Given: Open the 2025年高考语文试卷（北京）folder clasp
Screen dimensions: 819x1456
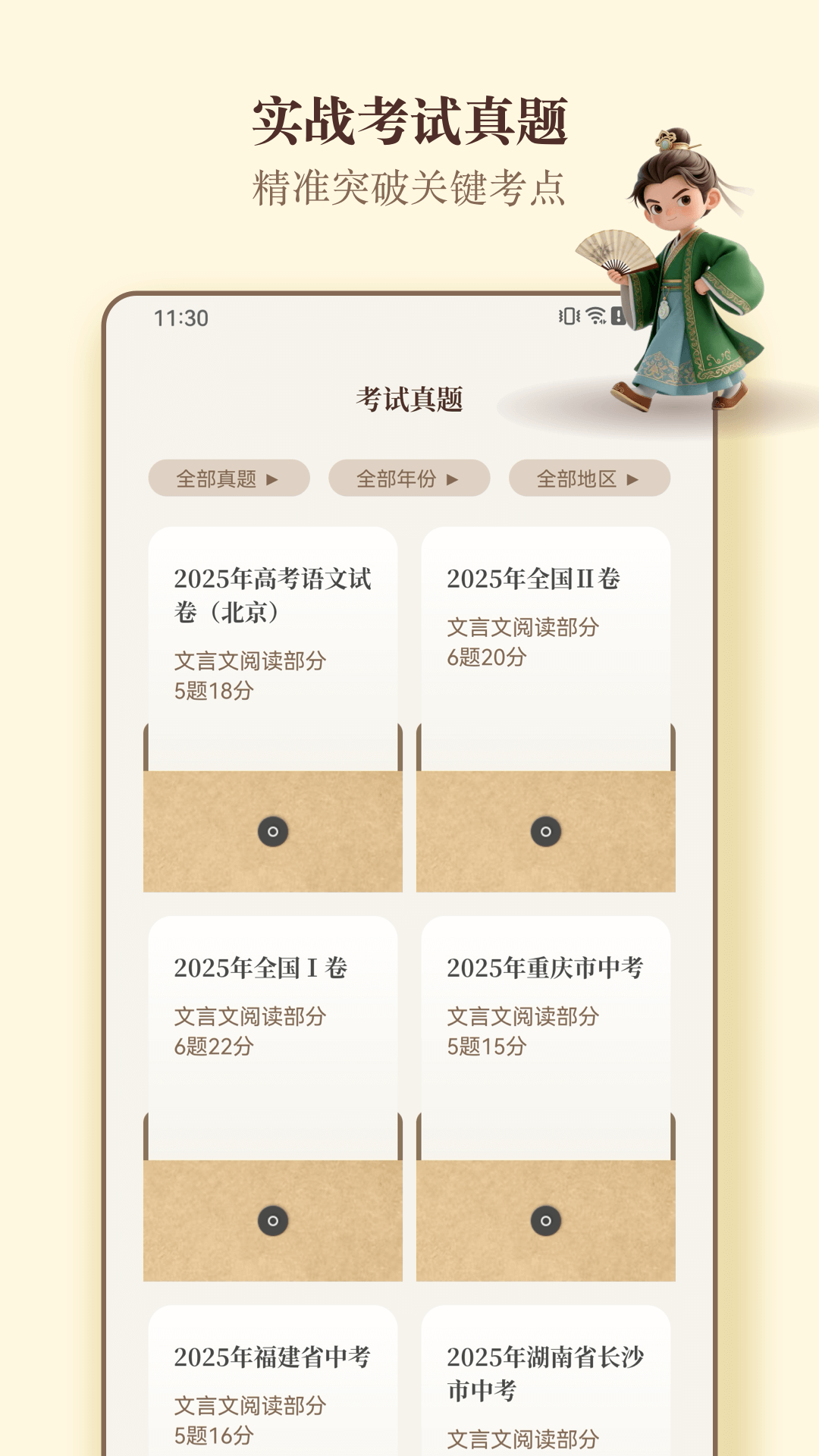Looking at the screenshot, I should coord(271,831).
